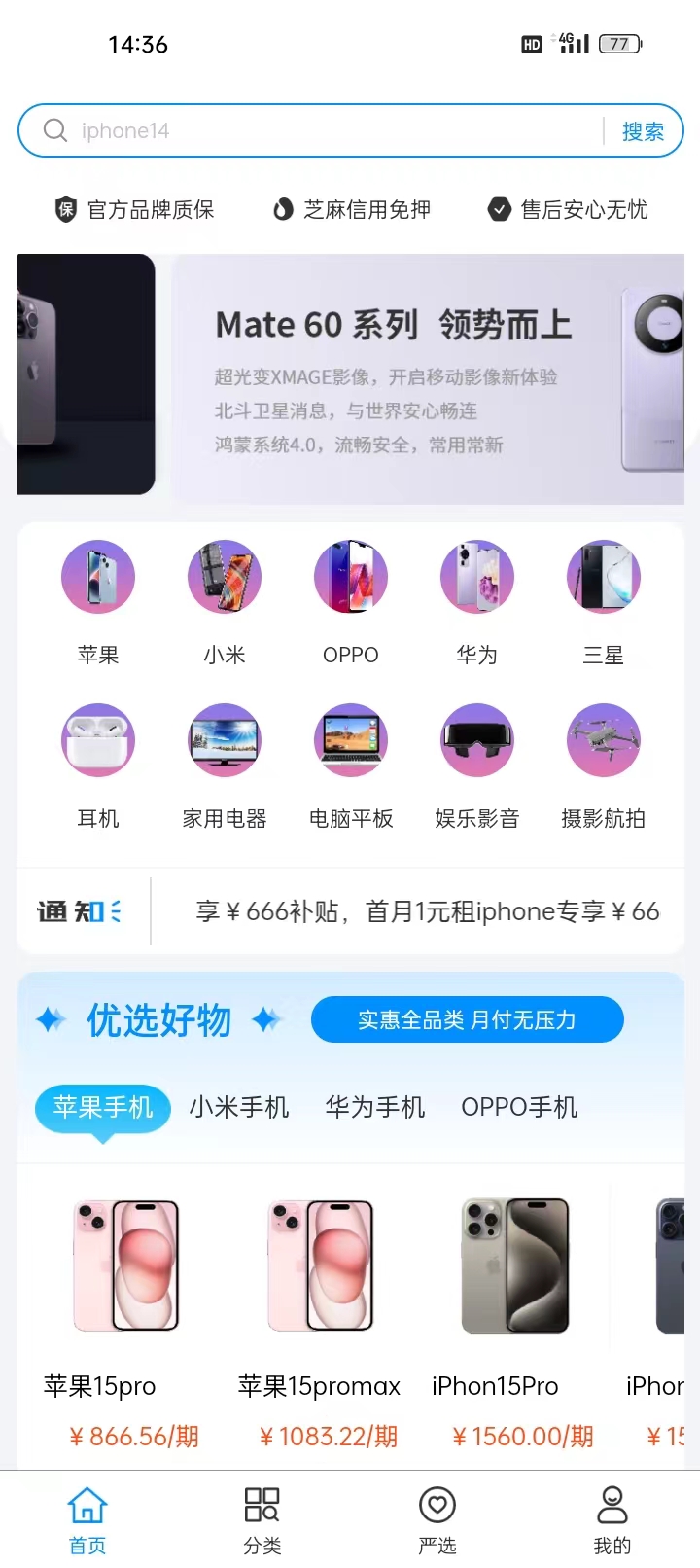
Task: Tap the 搜索 search button
Action: coord(644,130)
